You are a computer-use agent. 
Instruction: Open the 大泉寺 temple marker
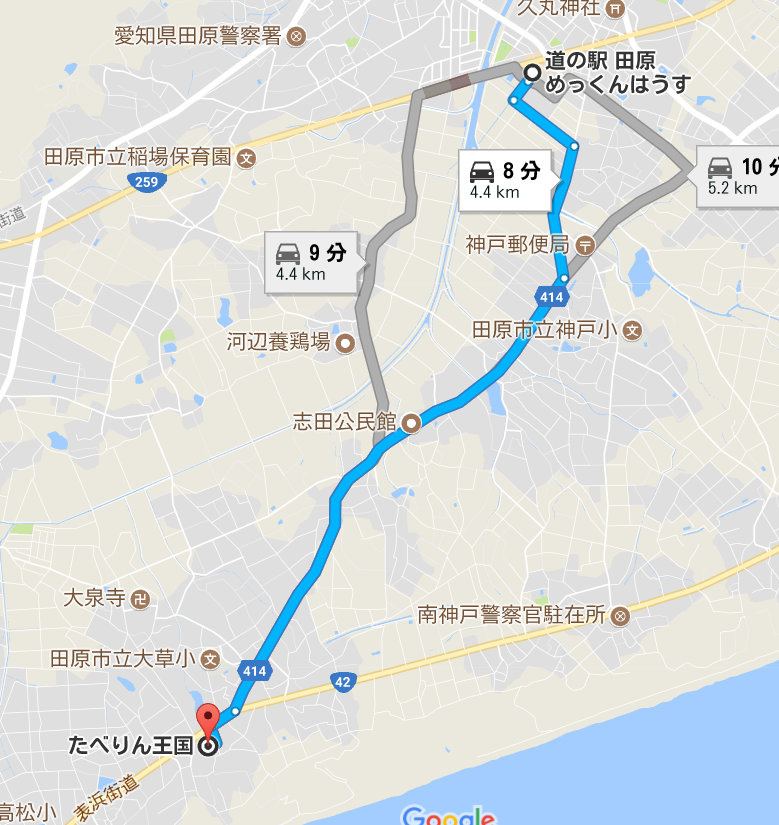coord(141,598)
